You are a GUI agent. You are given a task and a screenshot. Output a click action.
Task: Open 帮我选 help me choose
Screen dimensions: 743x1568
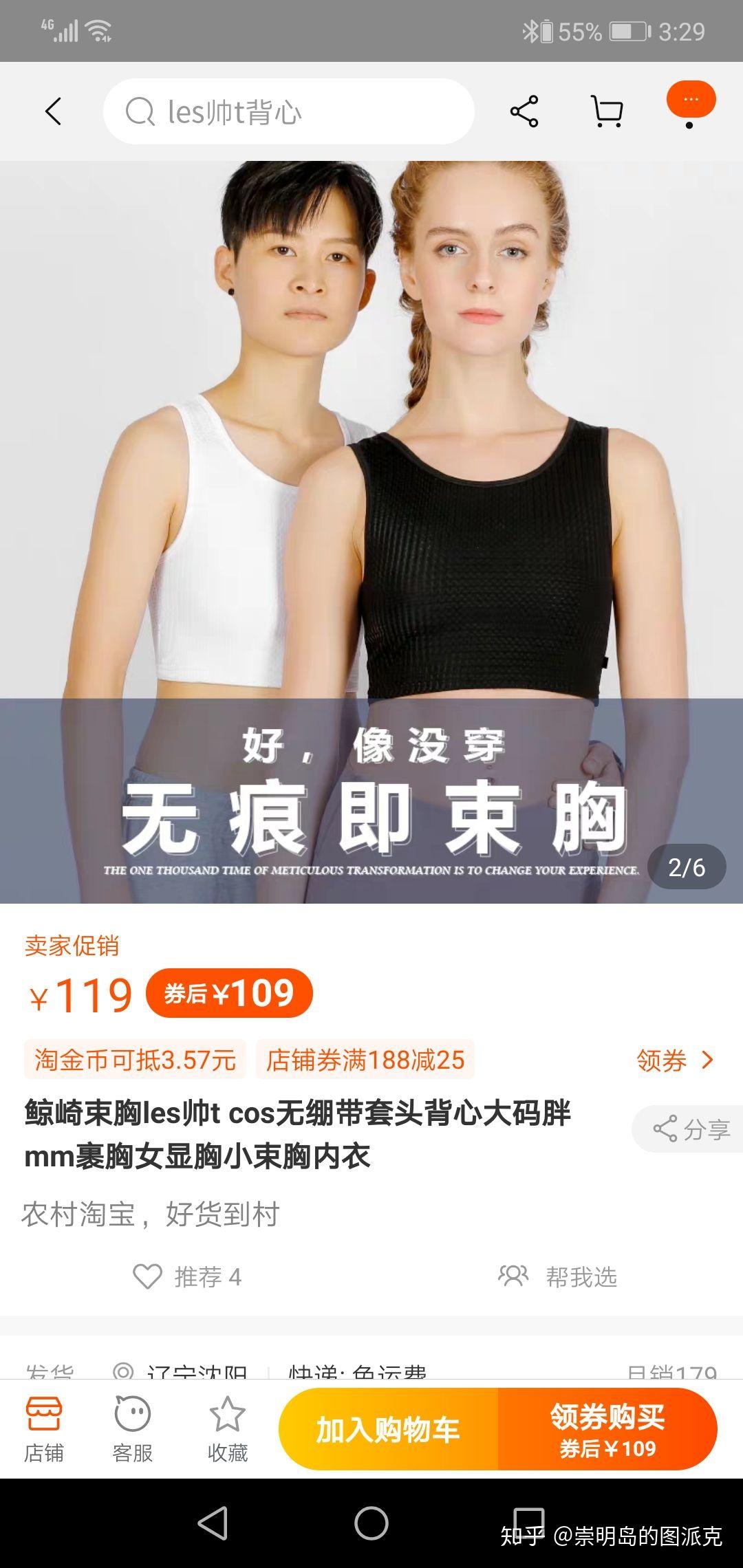click(557, 1276)
